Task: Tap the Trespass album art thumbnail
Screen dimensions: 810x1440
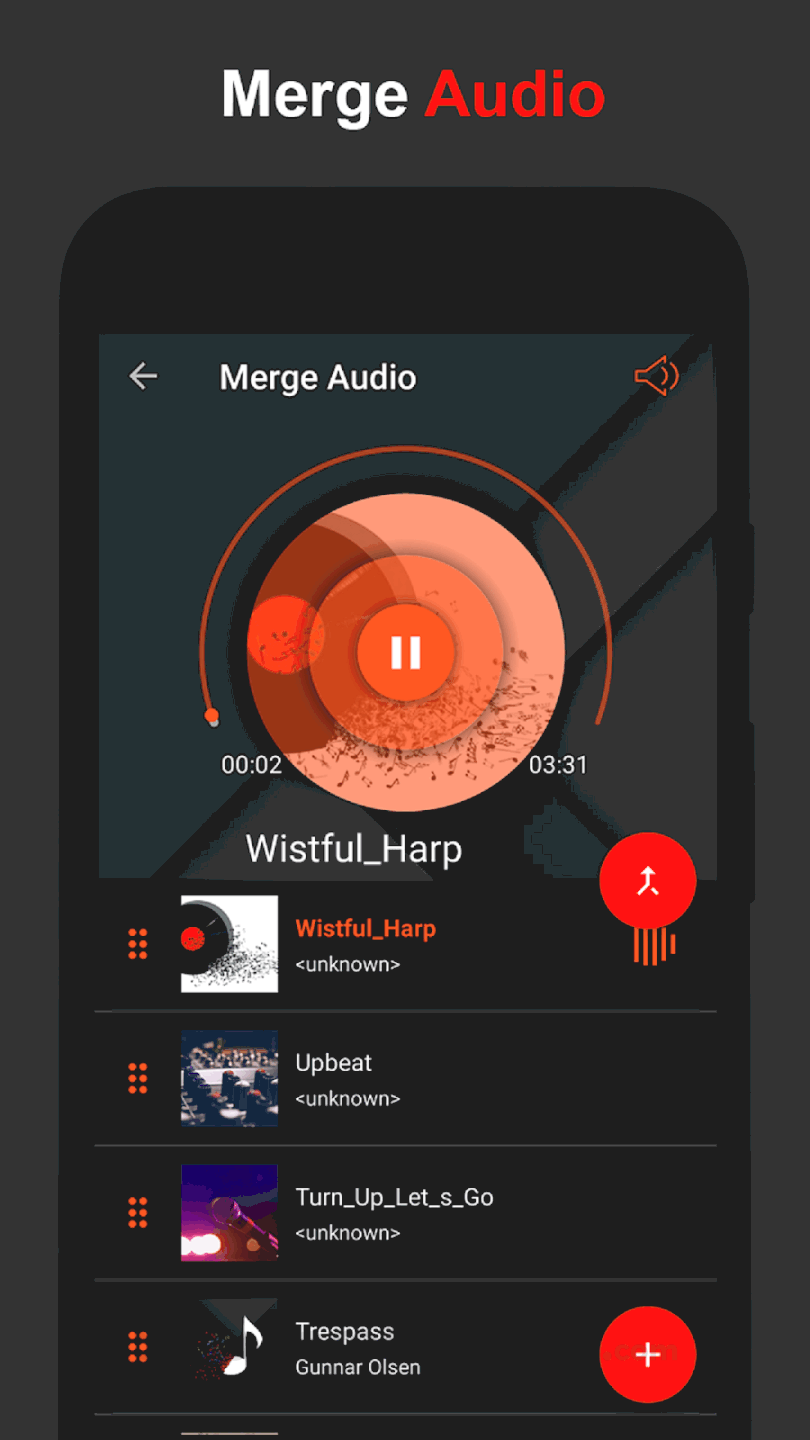Action: 229,1347
